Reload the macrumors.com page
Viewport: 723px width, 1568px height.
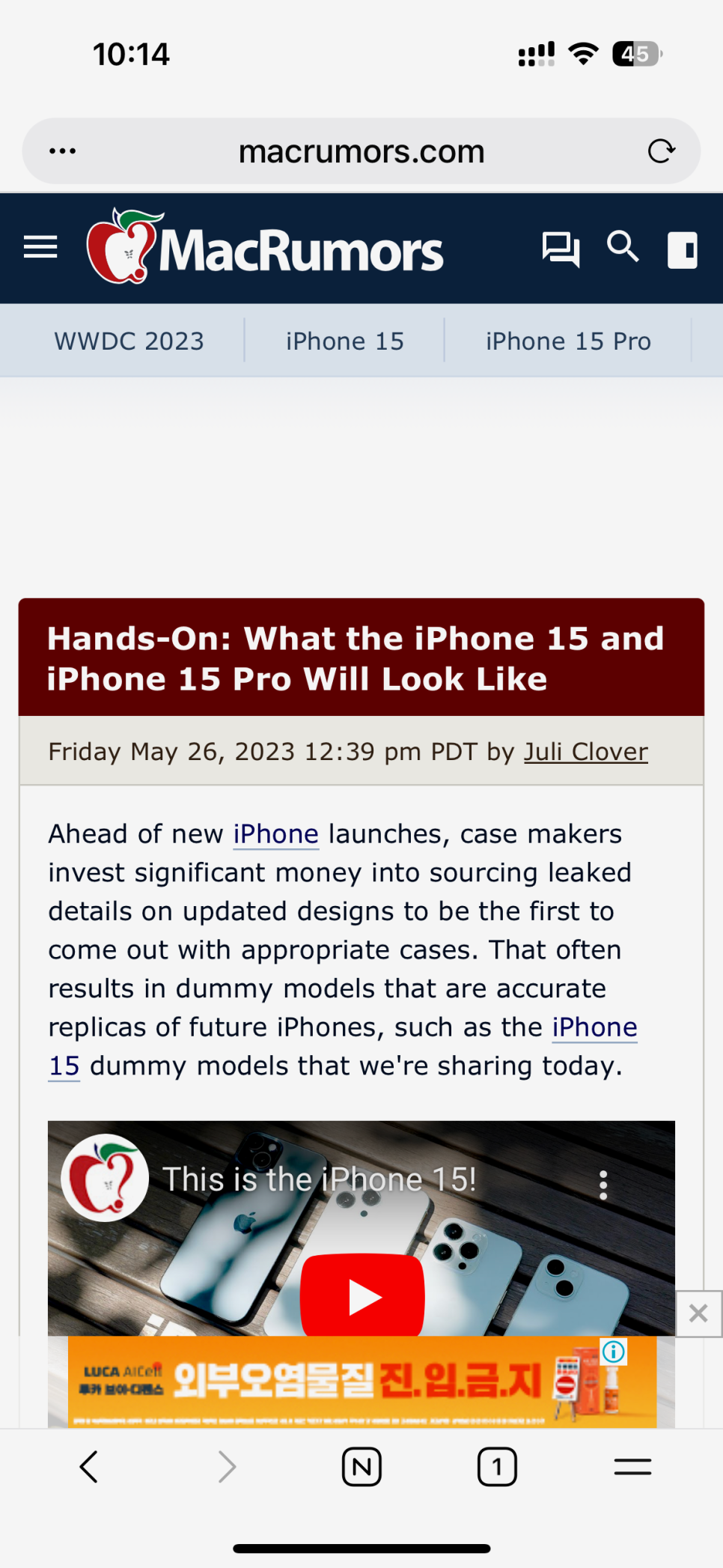point(661,151)
